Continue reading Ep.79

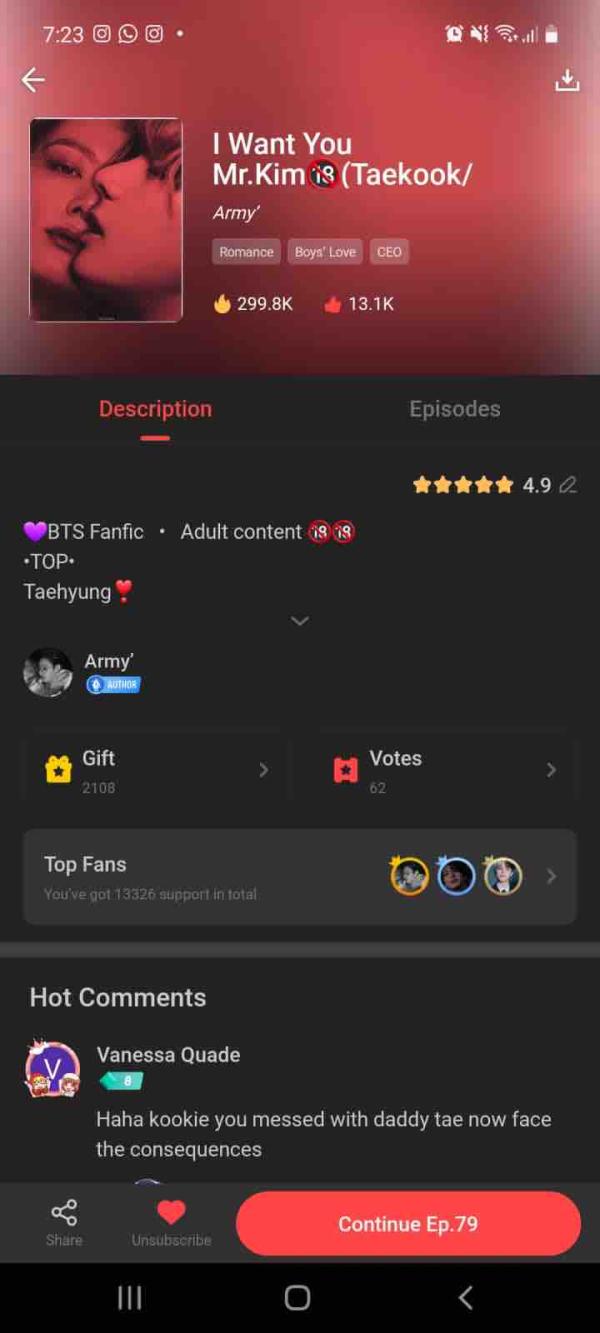[x=408, y=1224]
